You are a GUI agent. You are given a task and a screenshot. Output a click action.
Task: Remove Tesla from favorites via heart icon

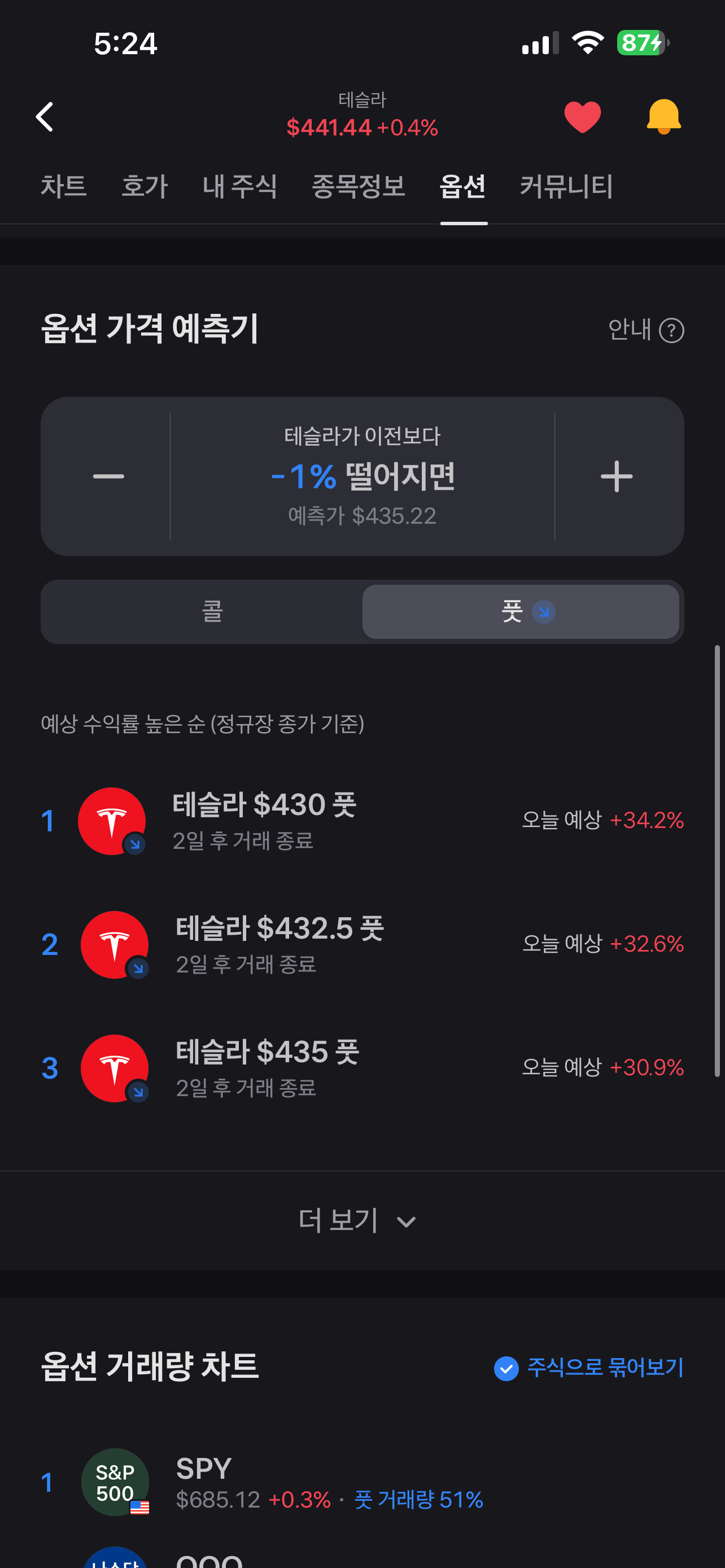(x=582, y=117)
